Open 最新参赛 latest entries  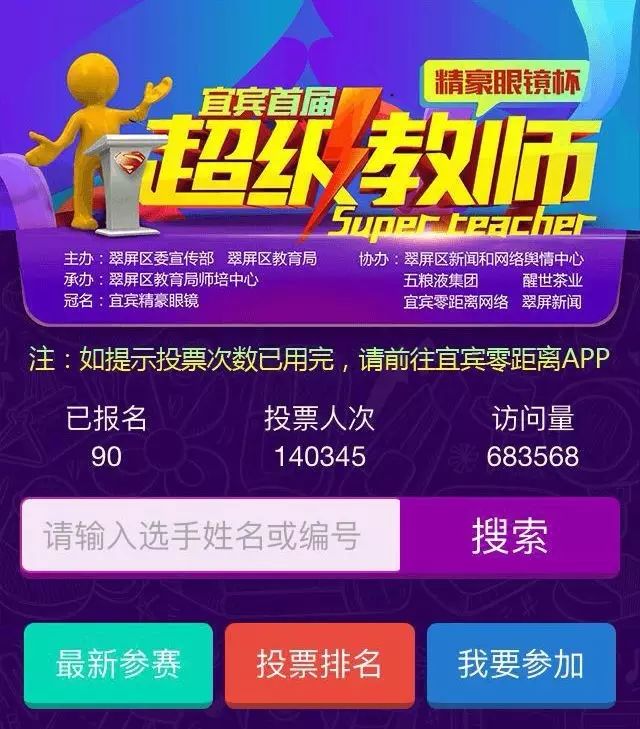tap(118, 664)
